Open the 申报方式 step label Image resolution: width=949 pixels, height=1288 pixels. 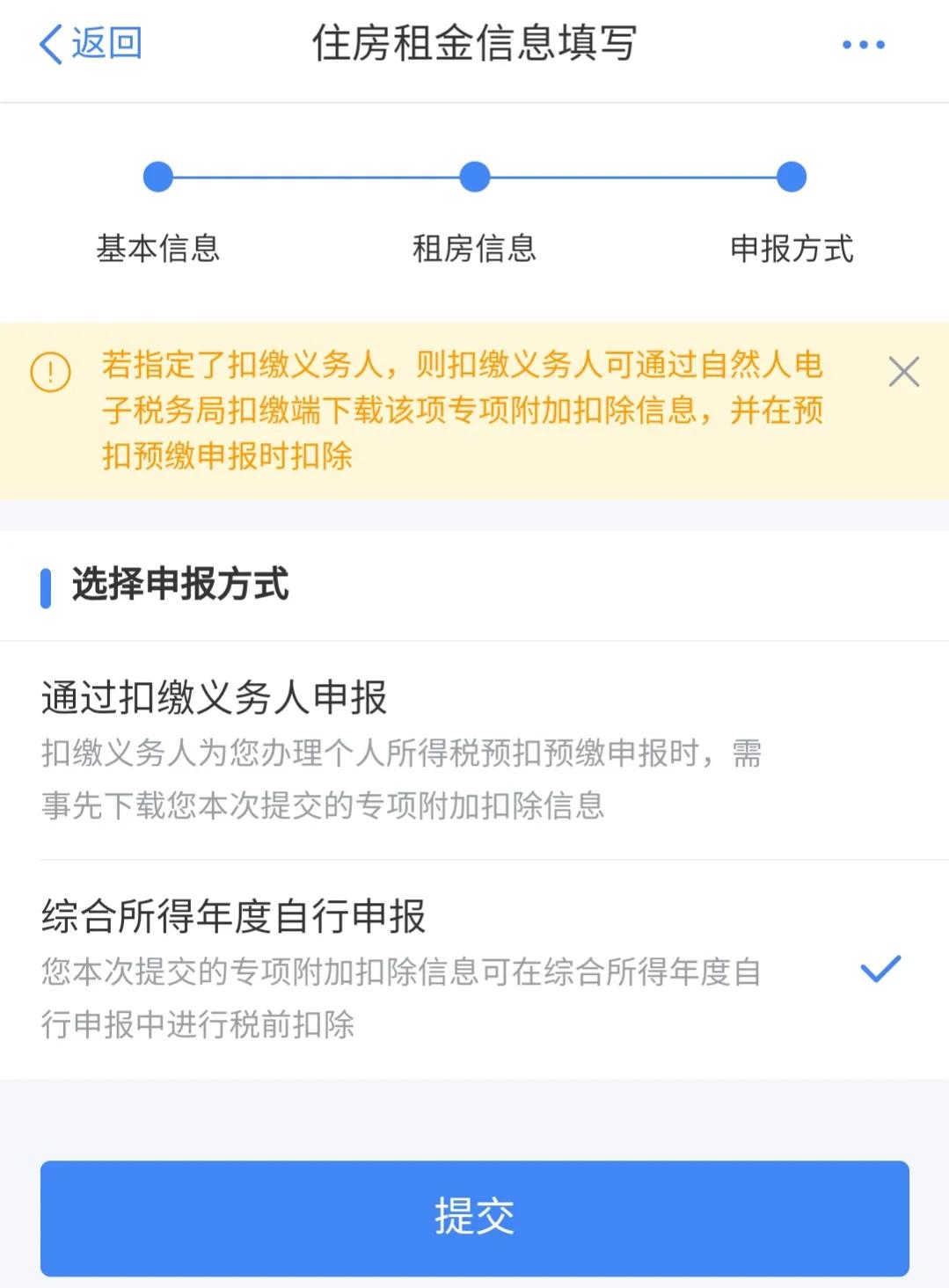(791, 249)
